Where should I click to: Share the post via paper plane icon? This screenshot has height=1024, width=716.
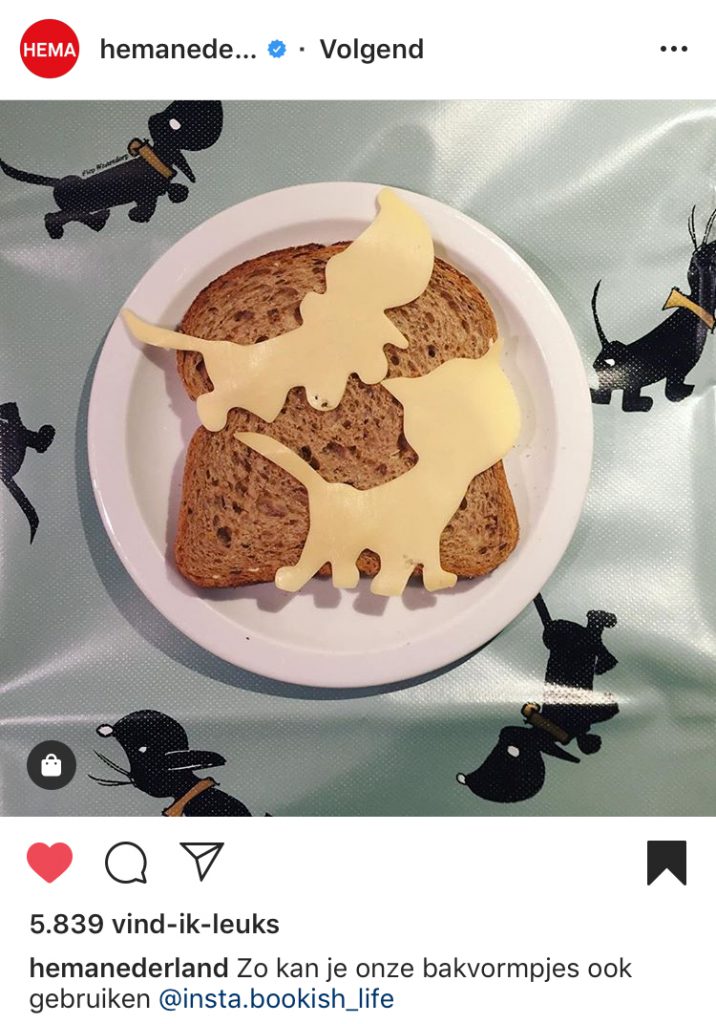click(202, 861)
